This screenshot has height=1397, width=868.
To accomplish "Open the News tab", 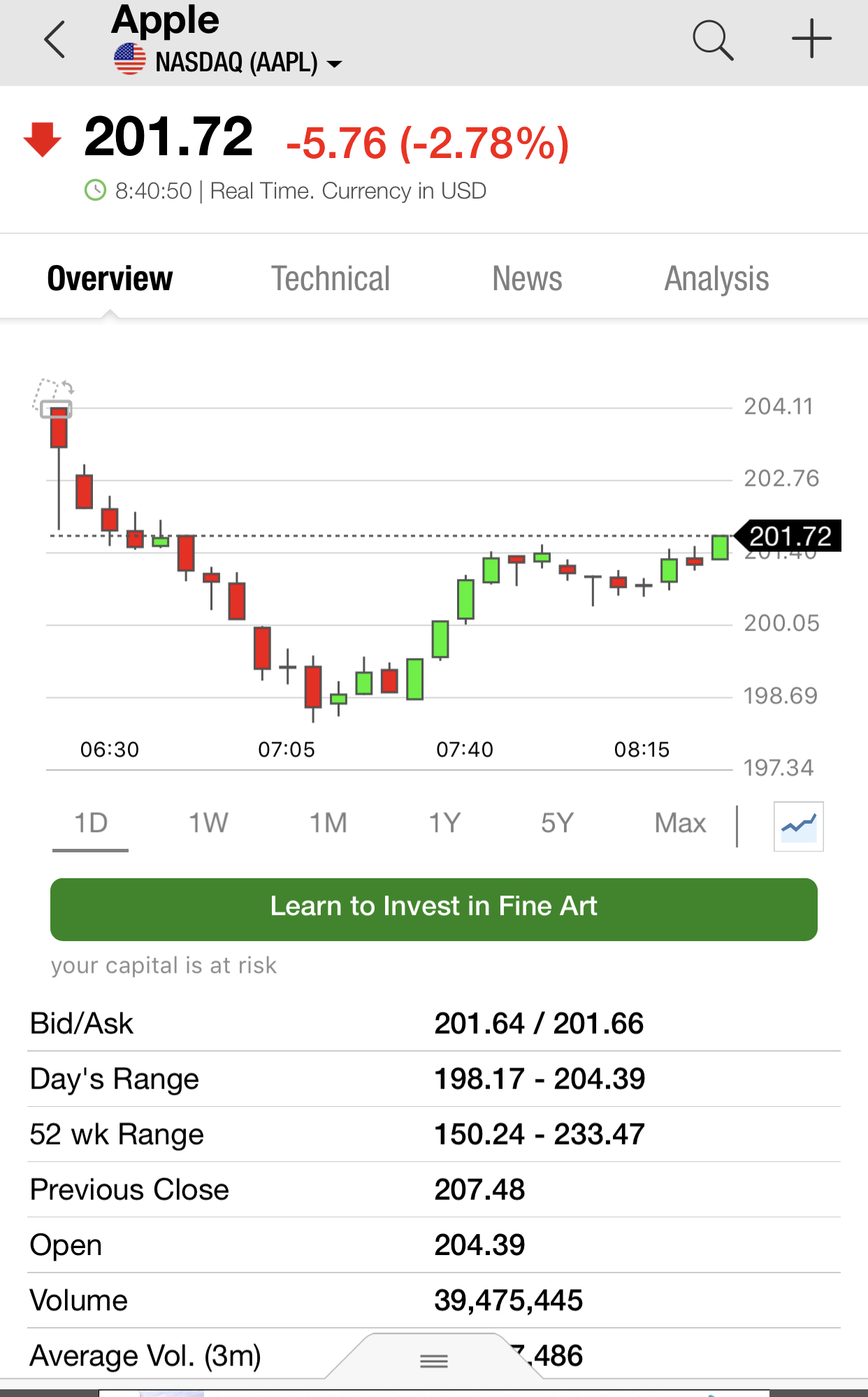I will pyautogui.click(x=527, y=279).
